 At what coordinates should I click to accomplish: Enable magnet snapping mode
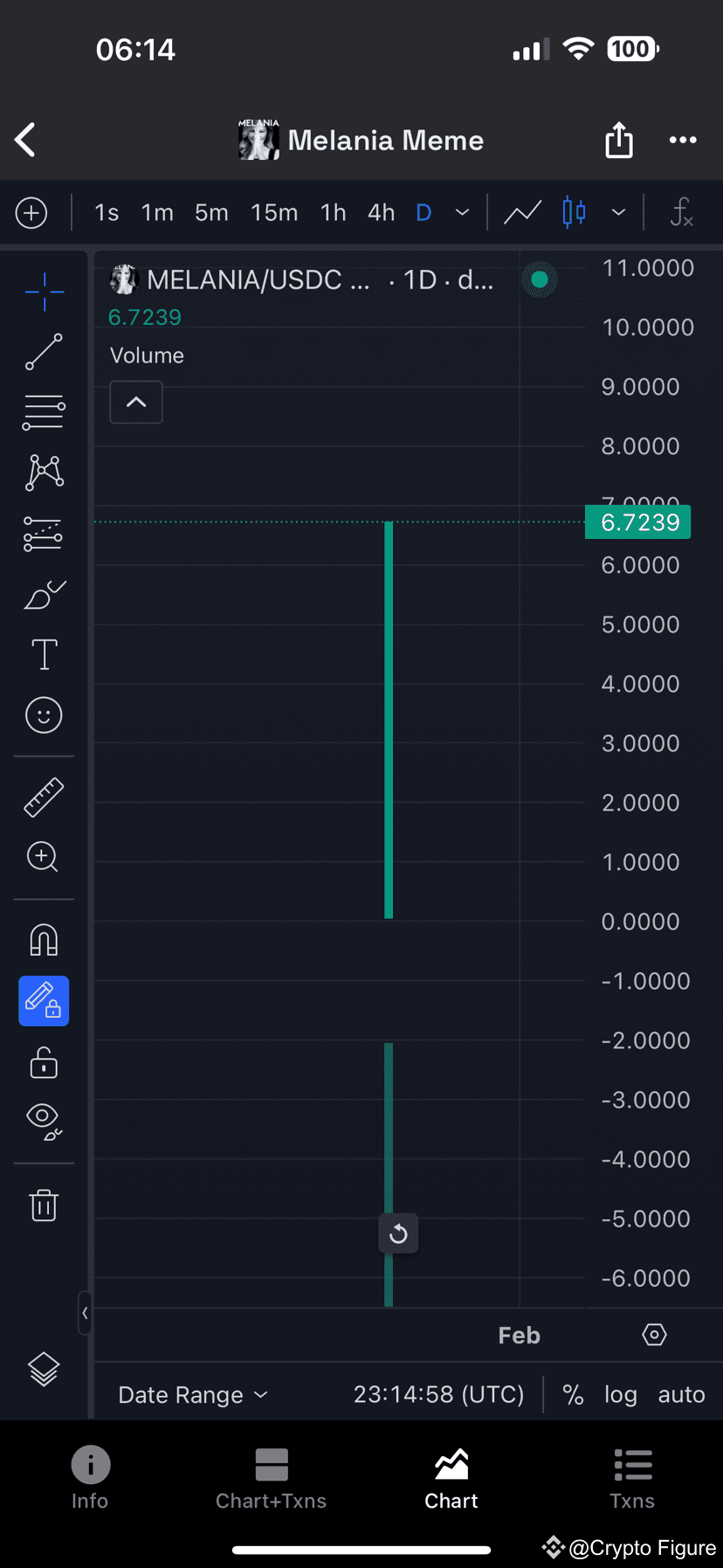click(x=44, y=940)
